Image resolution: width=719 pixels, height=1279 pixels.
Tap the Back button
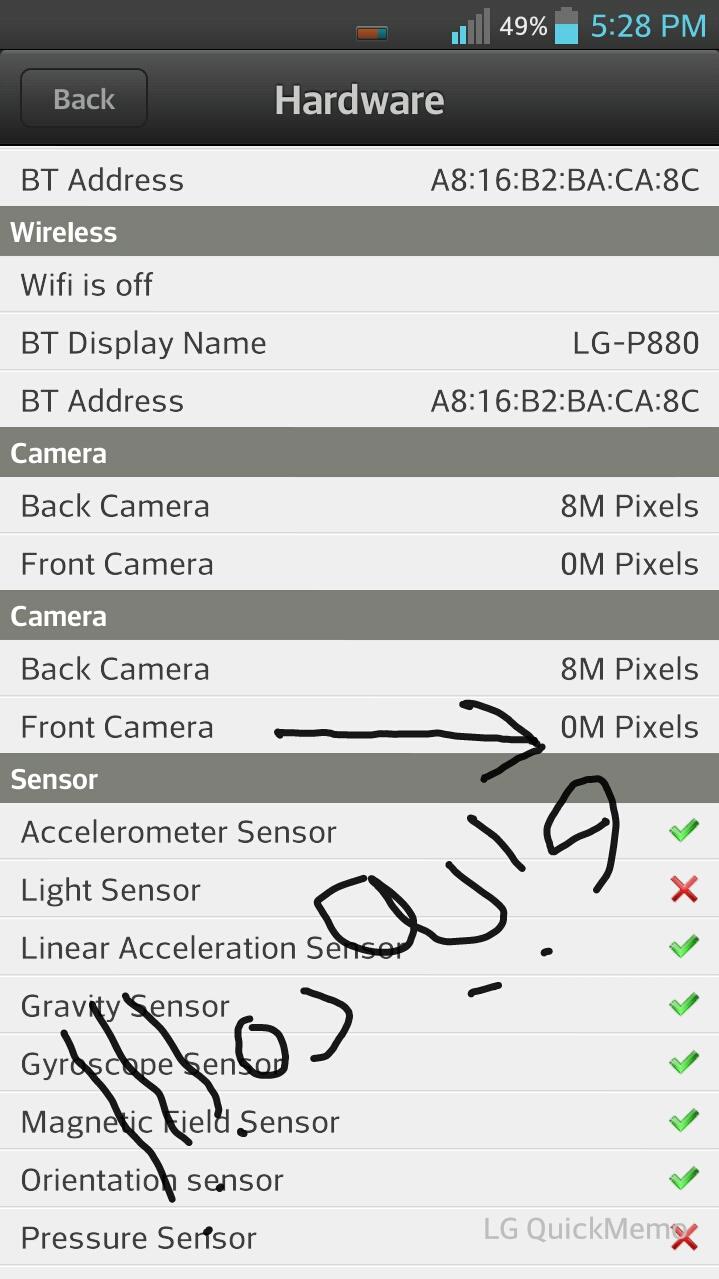(x=84, y=99)
